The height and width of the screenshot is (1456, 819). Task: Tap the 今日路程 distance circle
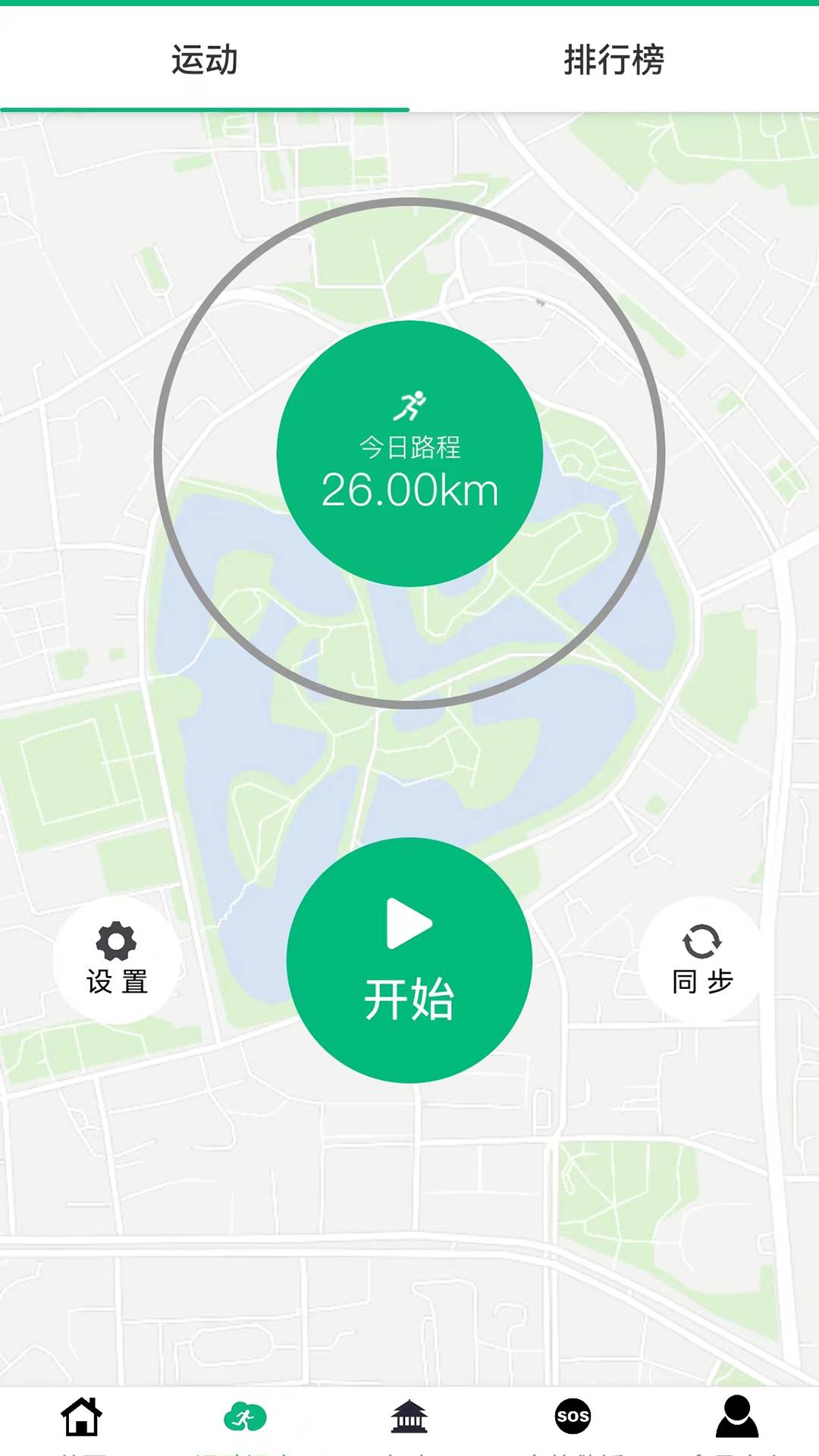[409, 447]
